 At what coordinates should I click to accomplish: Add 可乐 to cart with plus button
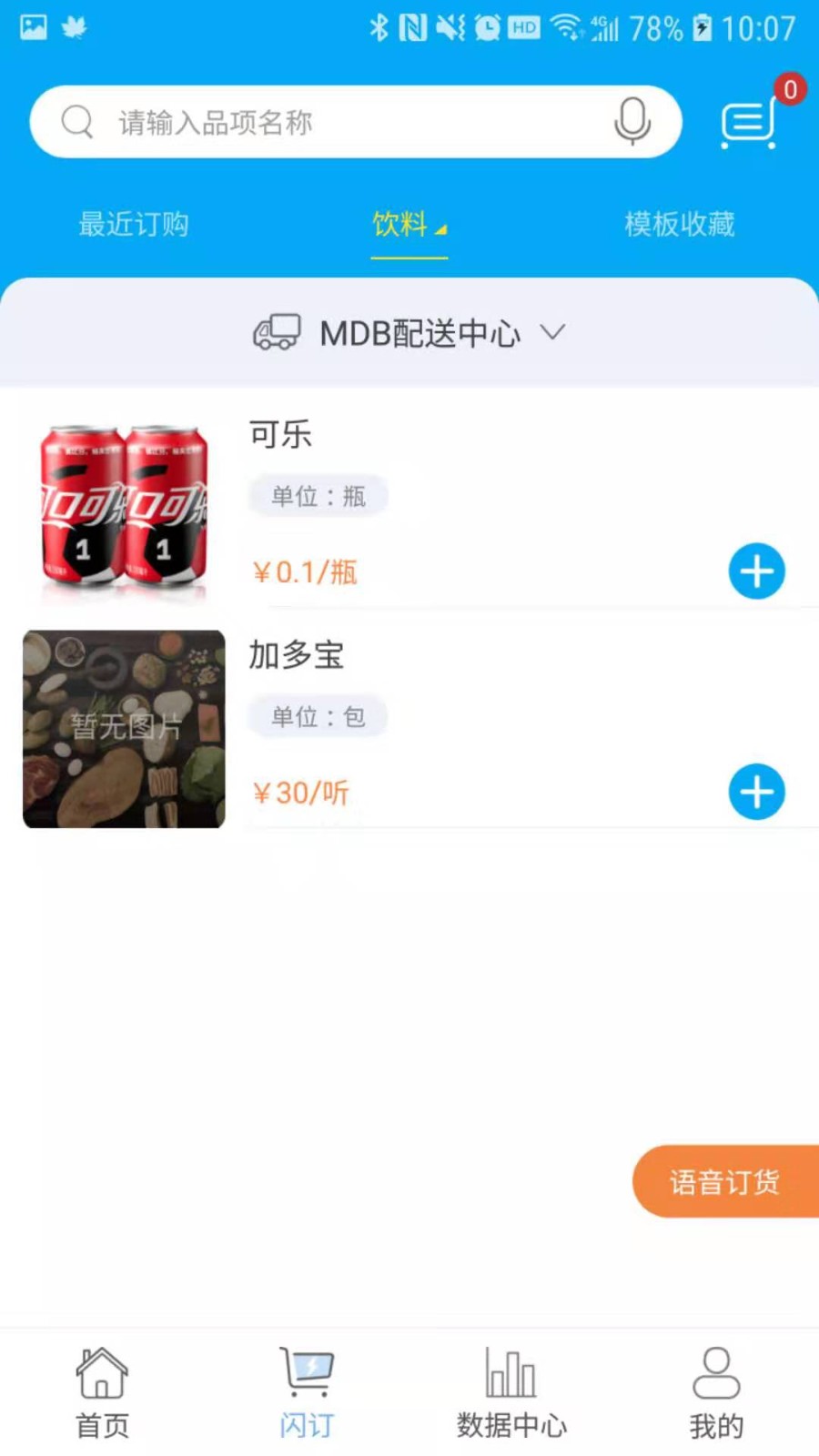click(756, 571)
